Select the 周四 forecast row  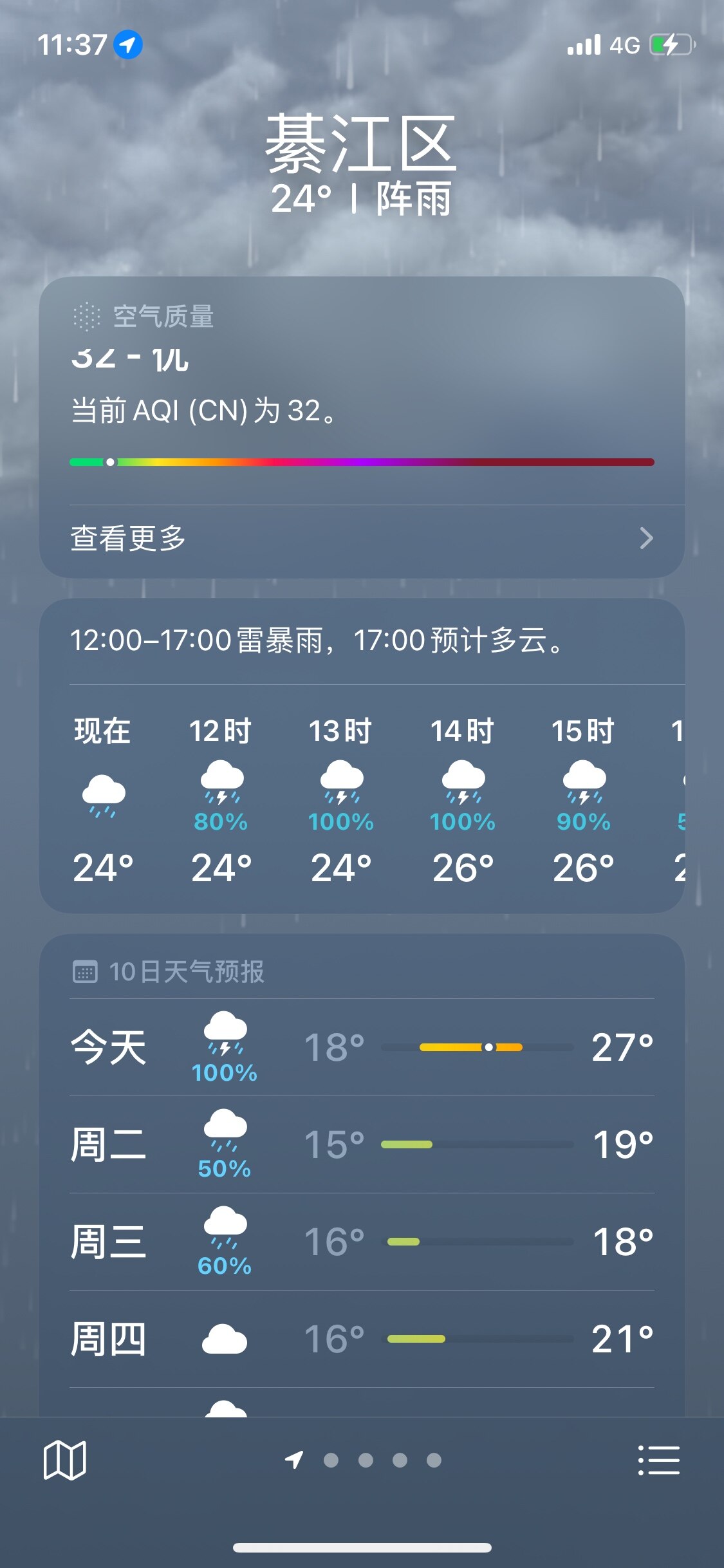point(362,1339)
